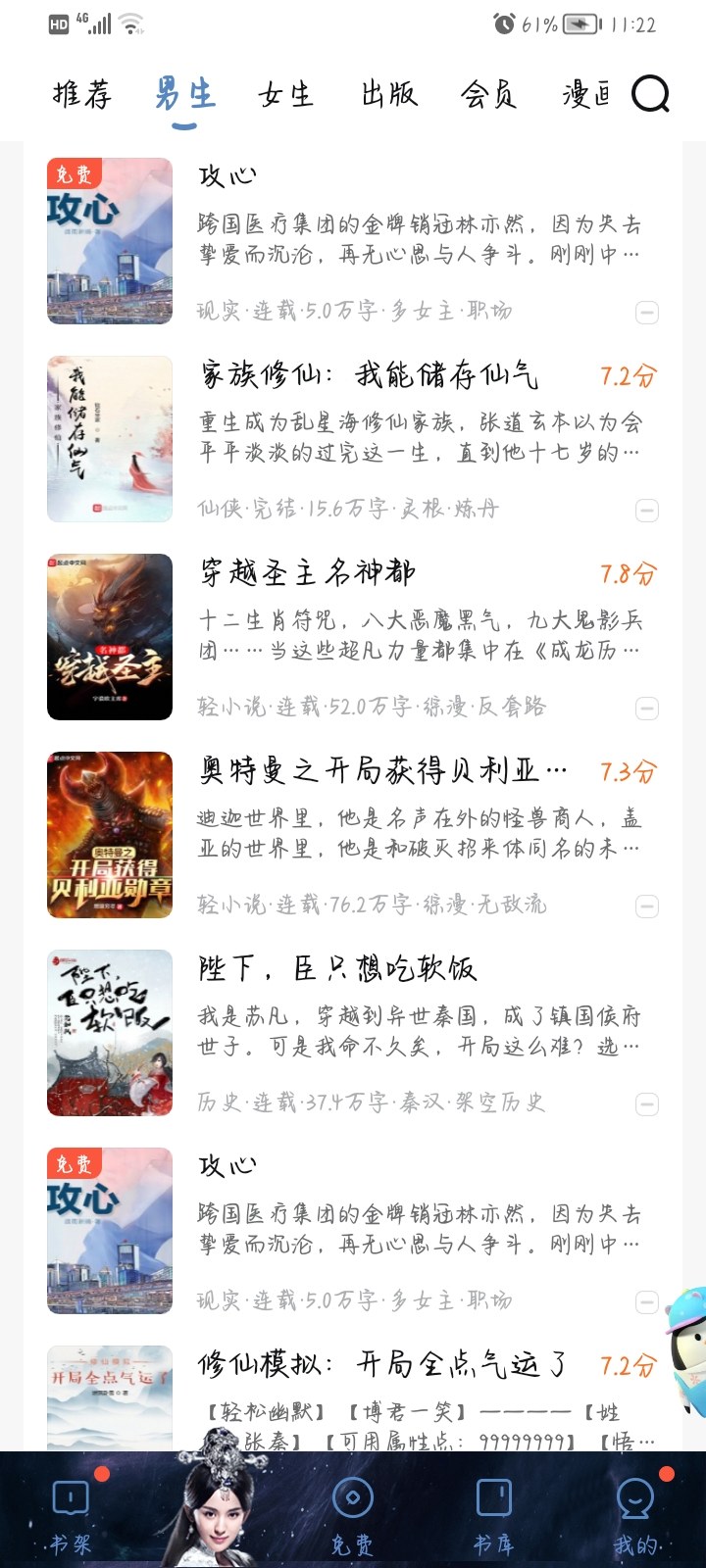Image resolution: width=706 pixels, height=1568 pixels.
Task: Tap the minus icon on 陛下，臣只想吃软饭
Action: 647,1104
